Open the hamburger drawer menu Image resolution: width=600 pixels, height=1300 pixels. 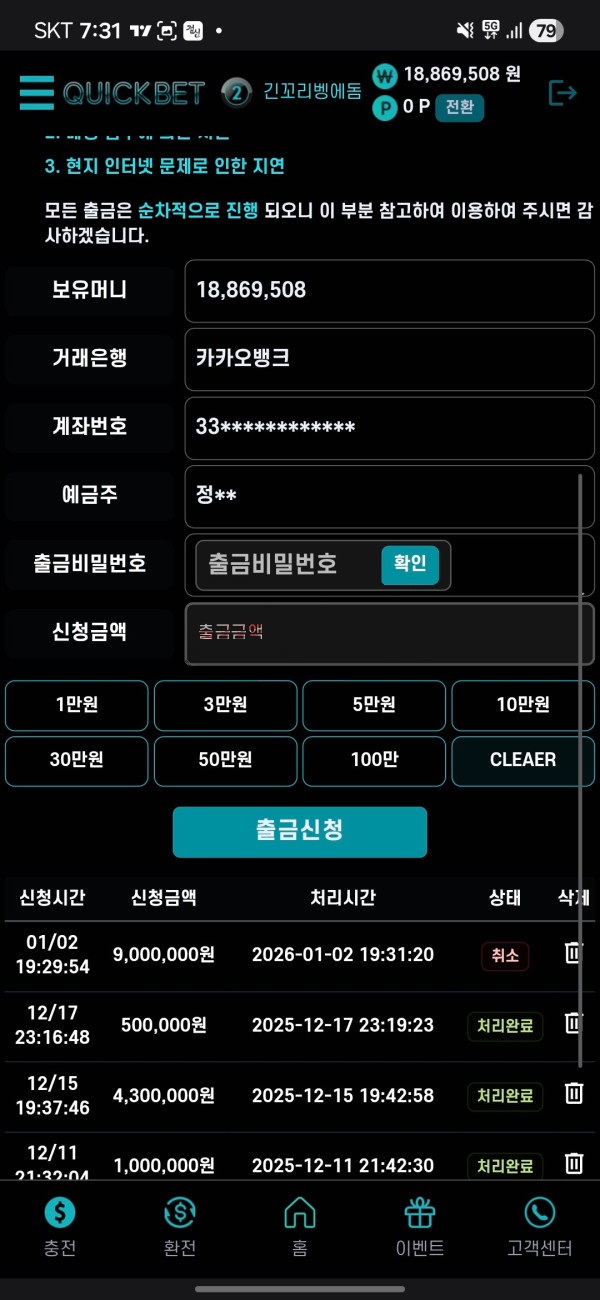(x=36, y=93)
